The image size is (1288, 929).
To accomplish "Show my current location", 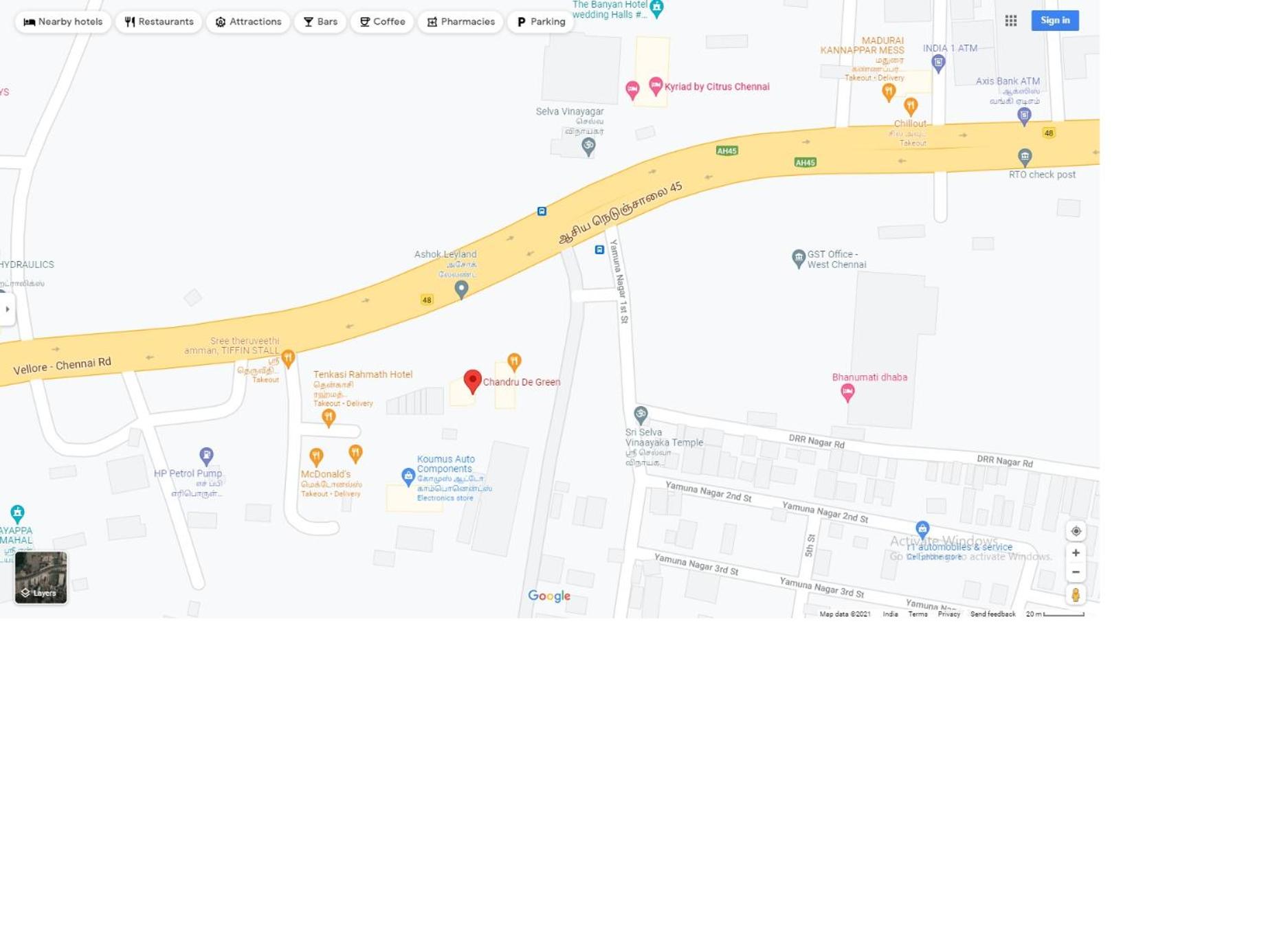I will 1076,531.
